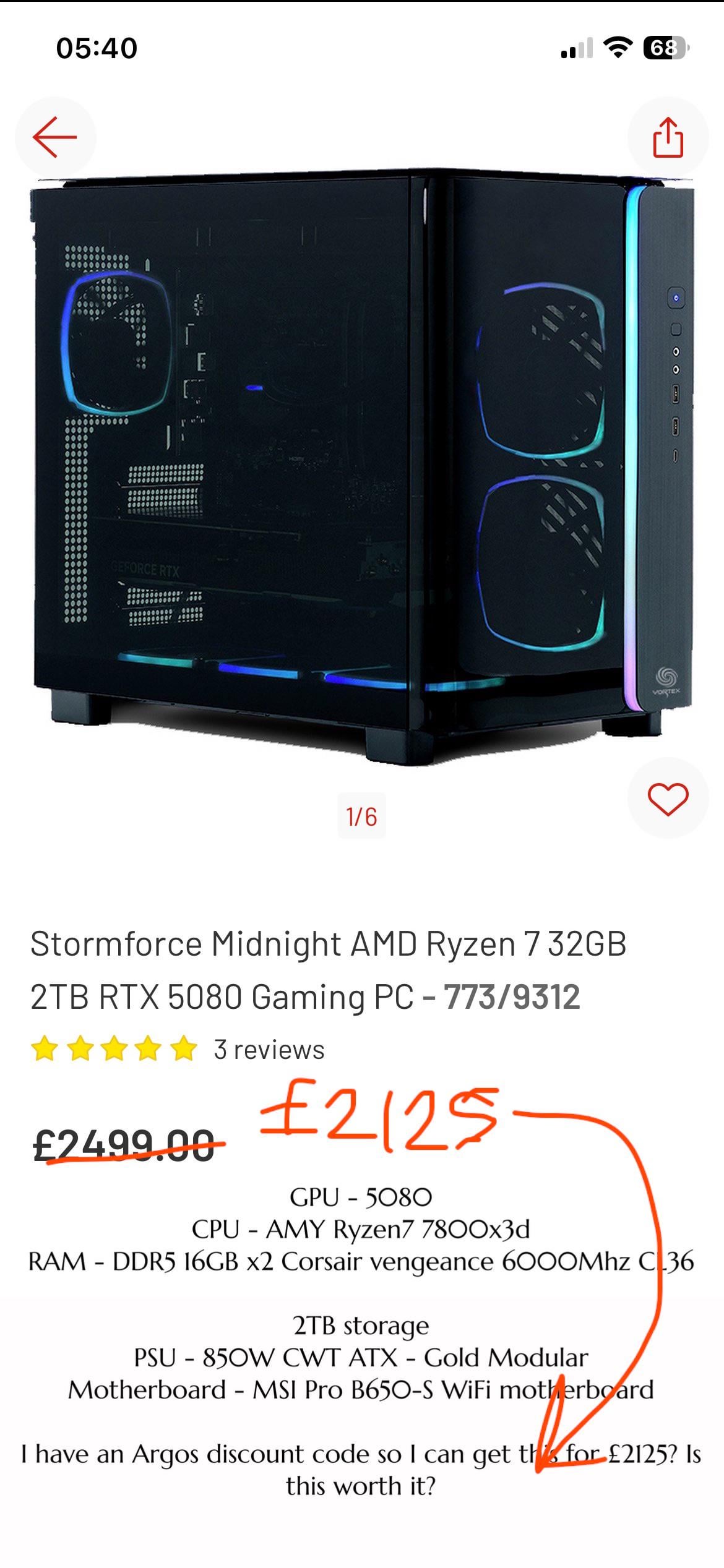View the 3 reviews

269,1050
